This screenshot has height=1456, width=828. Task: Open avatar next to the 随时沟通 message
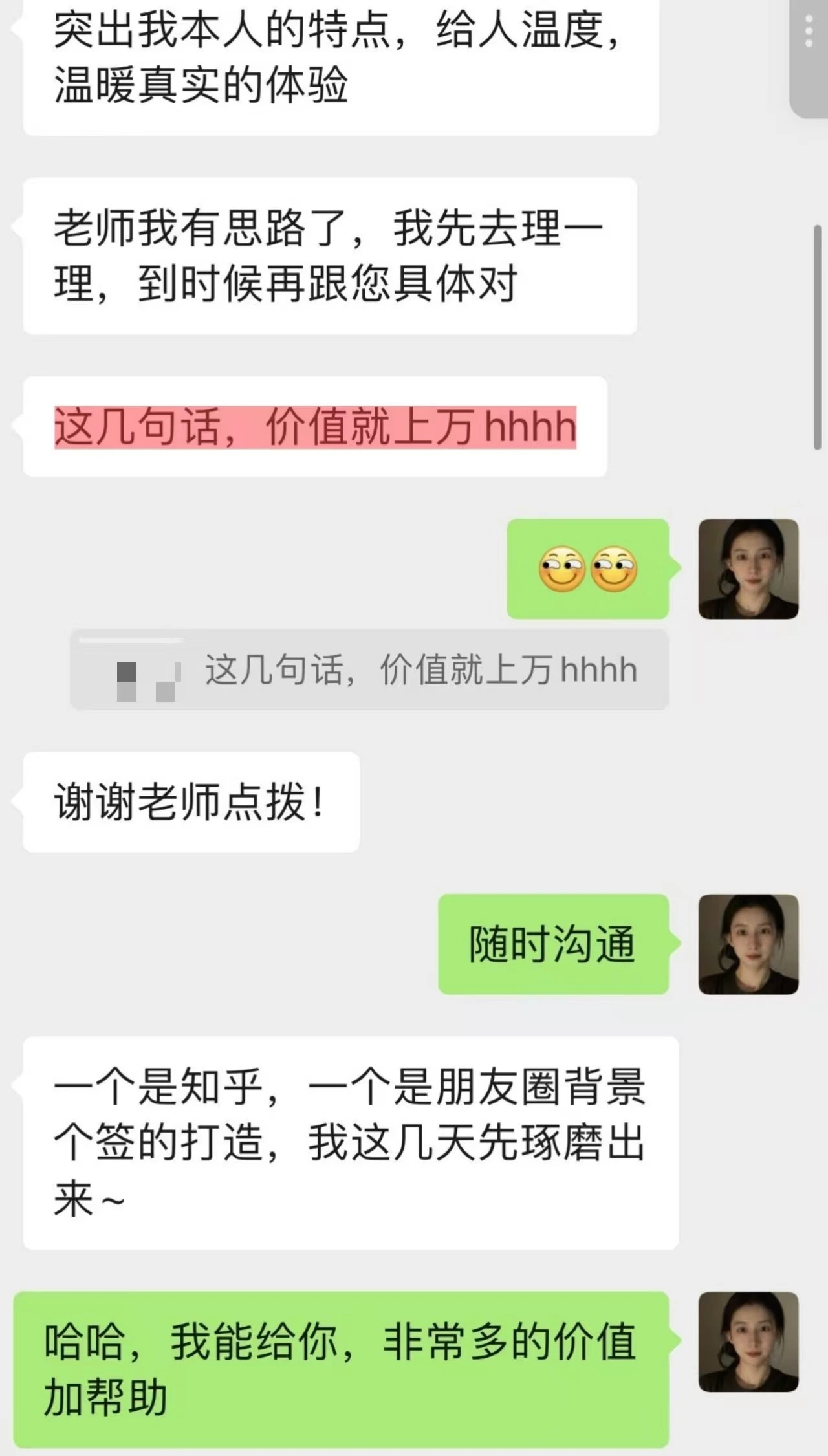[x=748, y=944]
